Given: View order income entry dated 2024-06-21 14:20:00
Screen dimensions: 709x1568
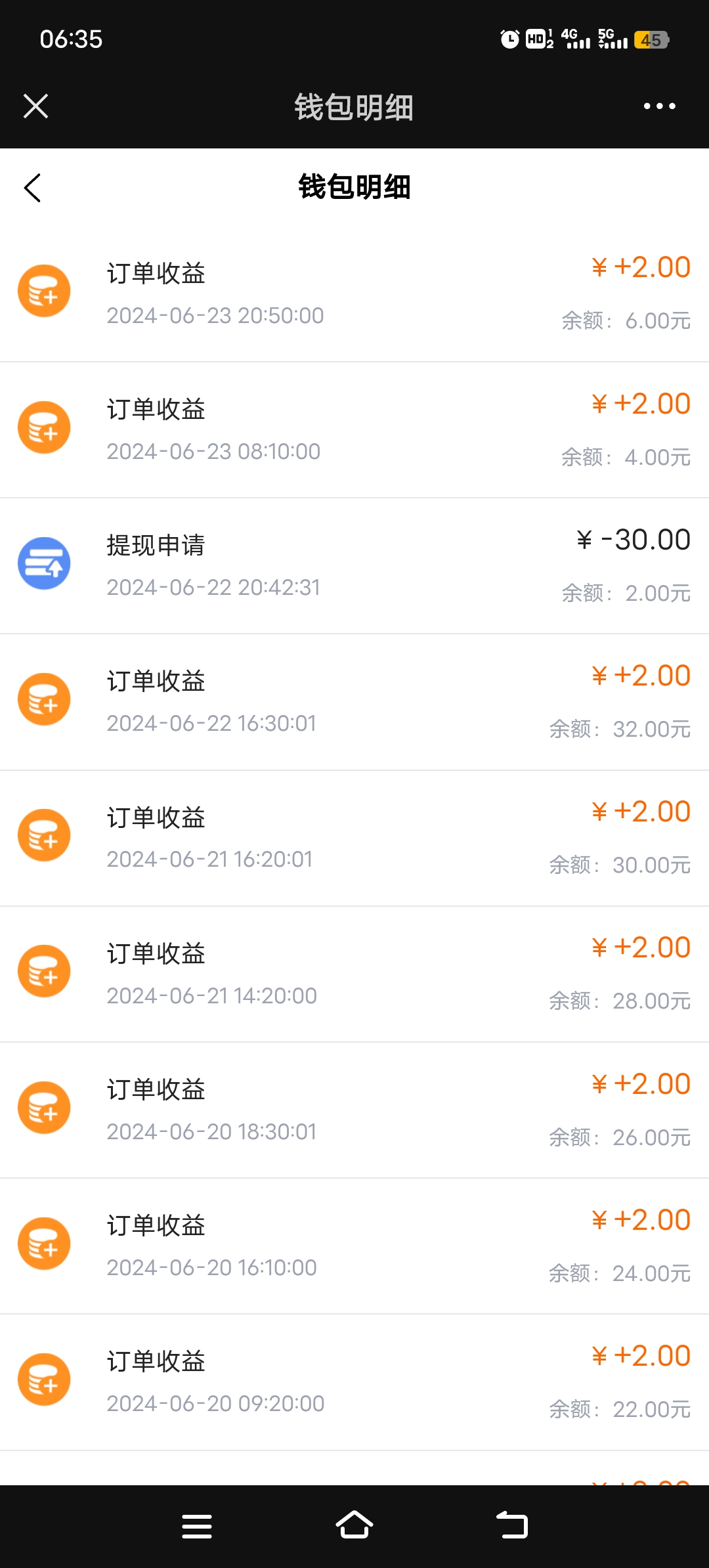Looking at the screenshot, I should 354,974.
